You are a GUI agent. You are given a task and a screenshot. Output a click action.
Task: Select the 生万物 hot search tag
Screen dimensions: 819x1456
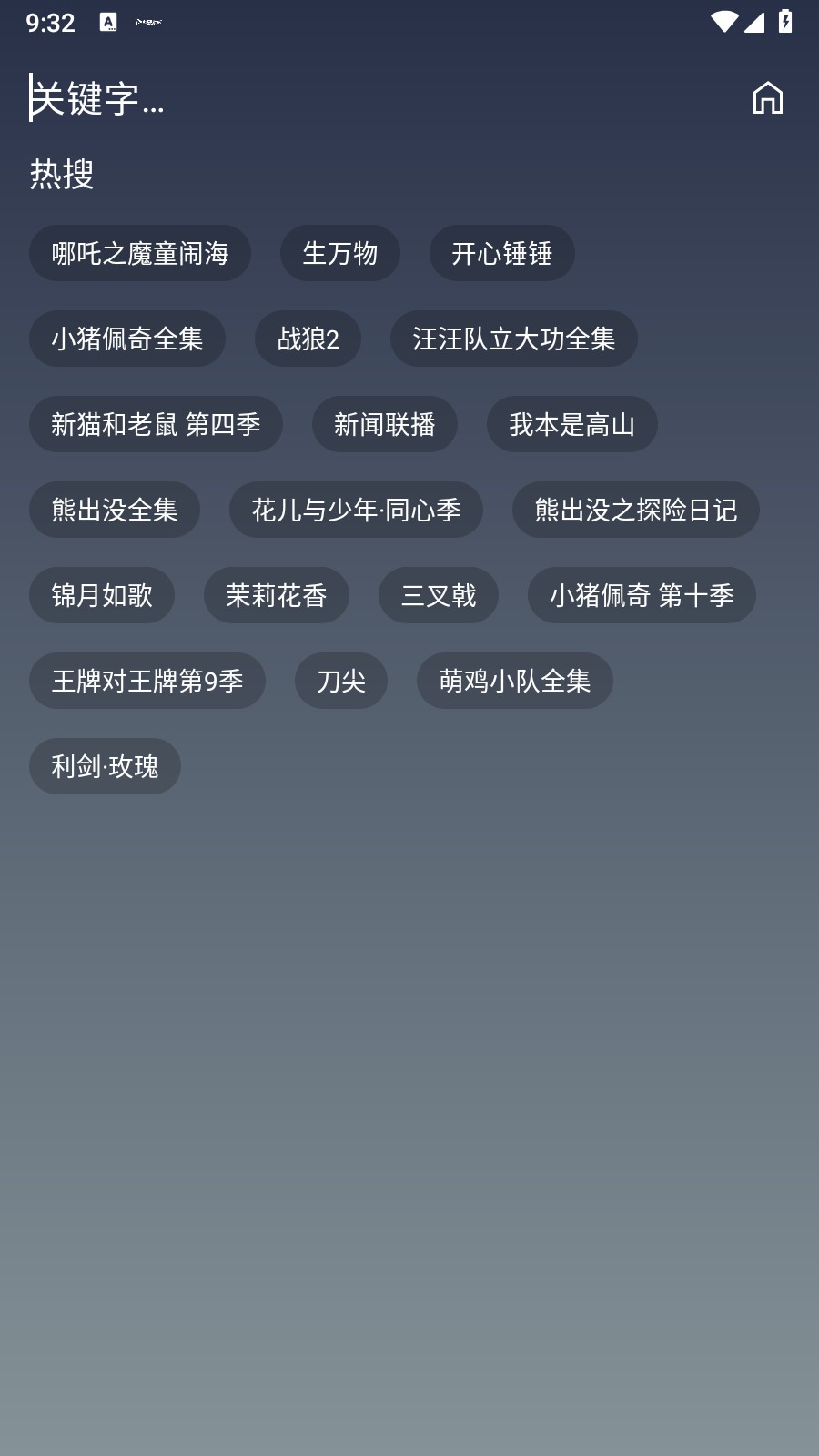[x=339, y=254]
